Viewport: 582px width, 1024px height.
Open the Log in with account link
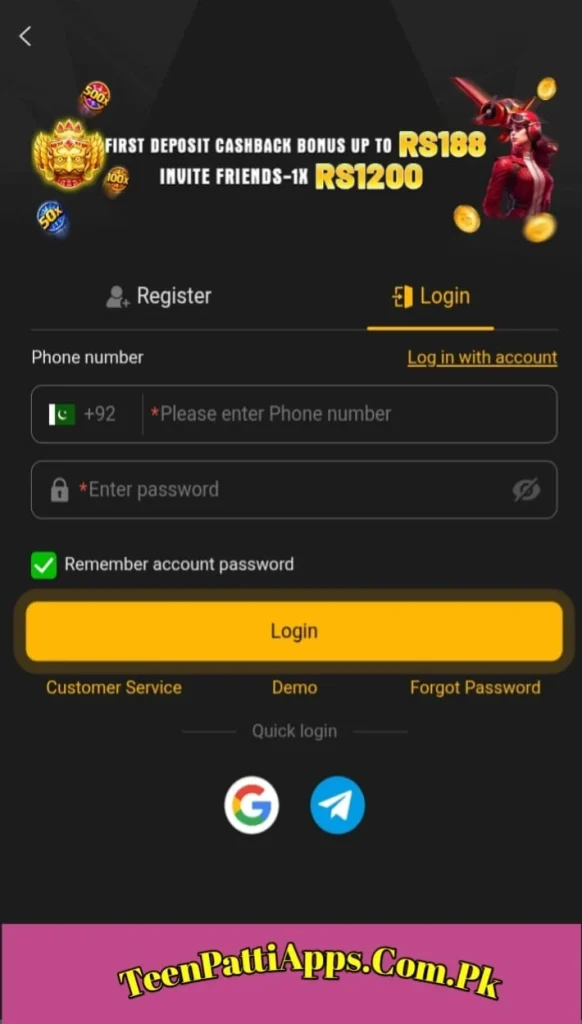coord(482,357)
